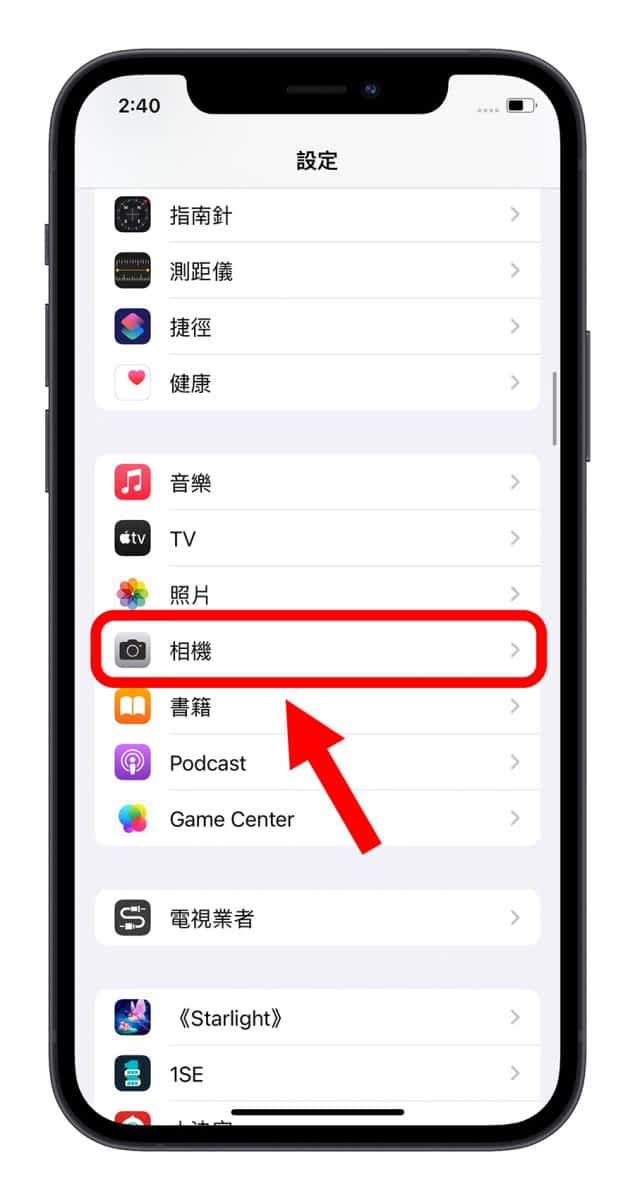
Task: Open 相機 (Camera) settings
Action: [316, 651]
